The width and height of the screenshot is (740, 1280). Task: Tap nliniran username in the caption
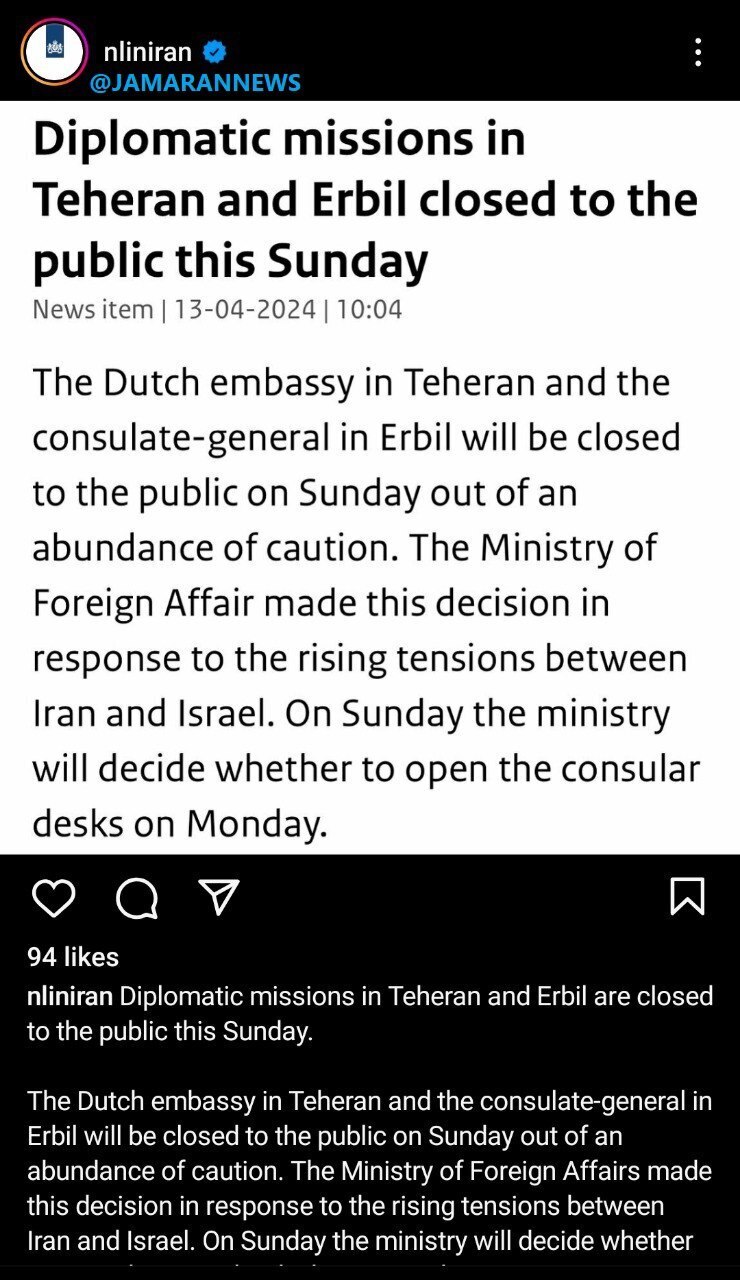70,996
